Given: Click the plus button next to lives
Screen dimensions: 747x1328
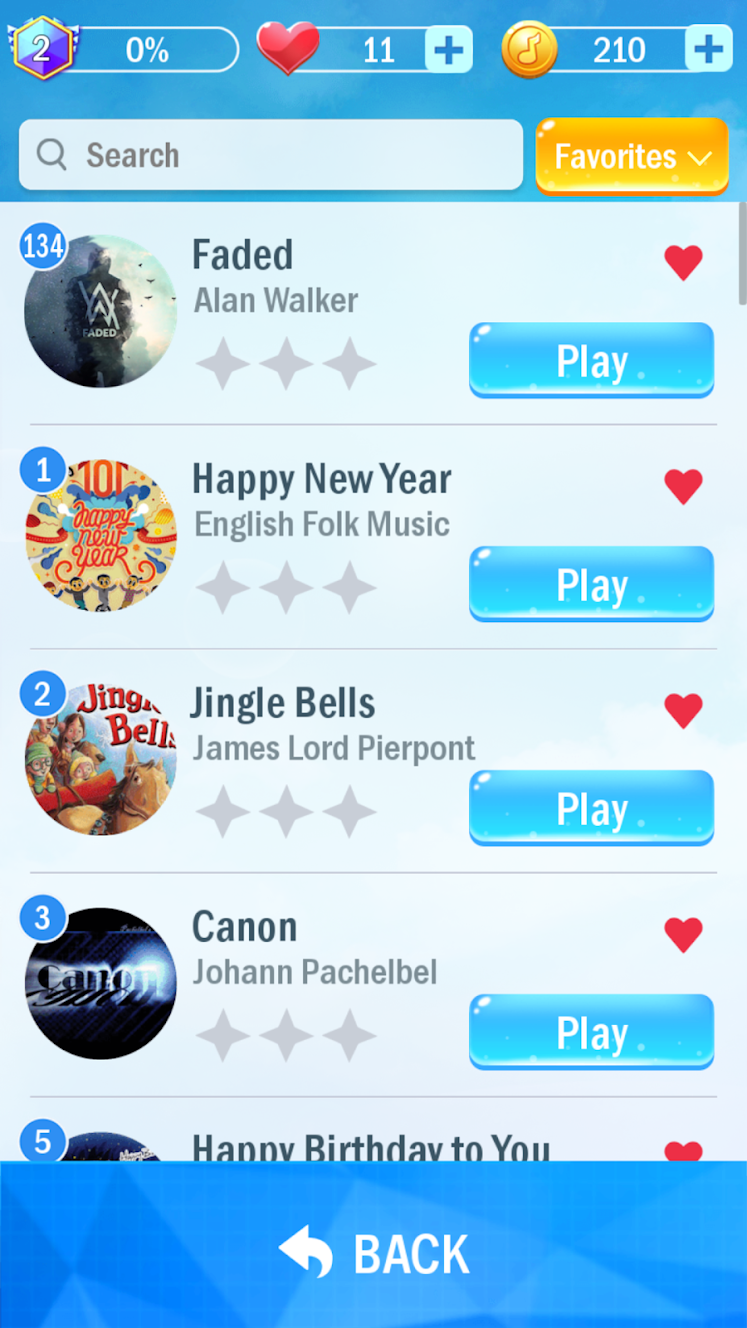Looking at the screenshot, I should [448, 47].
